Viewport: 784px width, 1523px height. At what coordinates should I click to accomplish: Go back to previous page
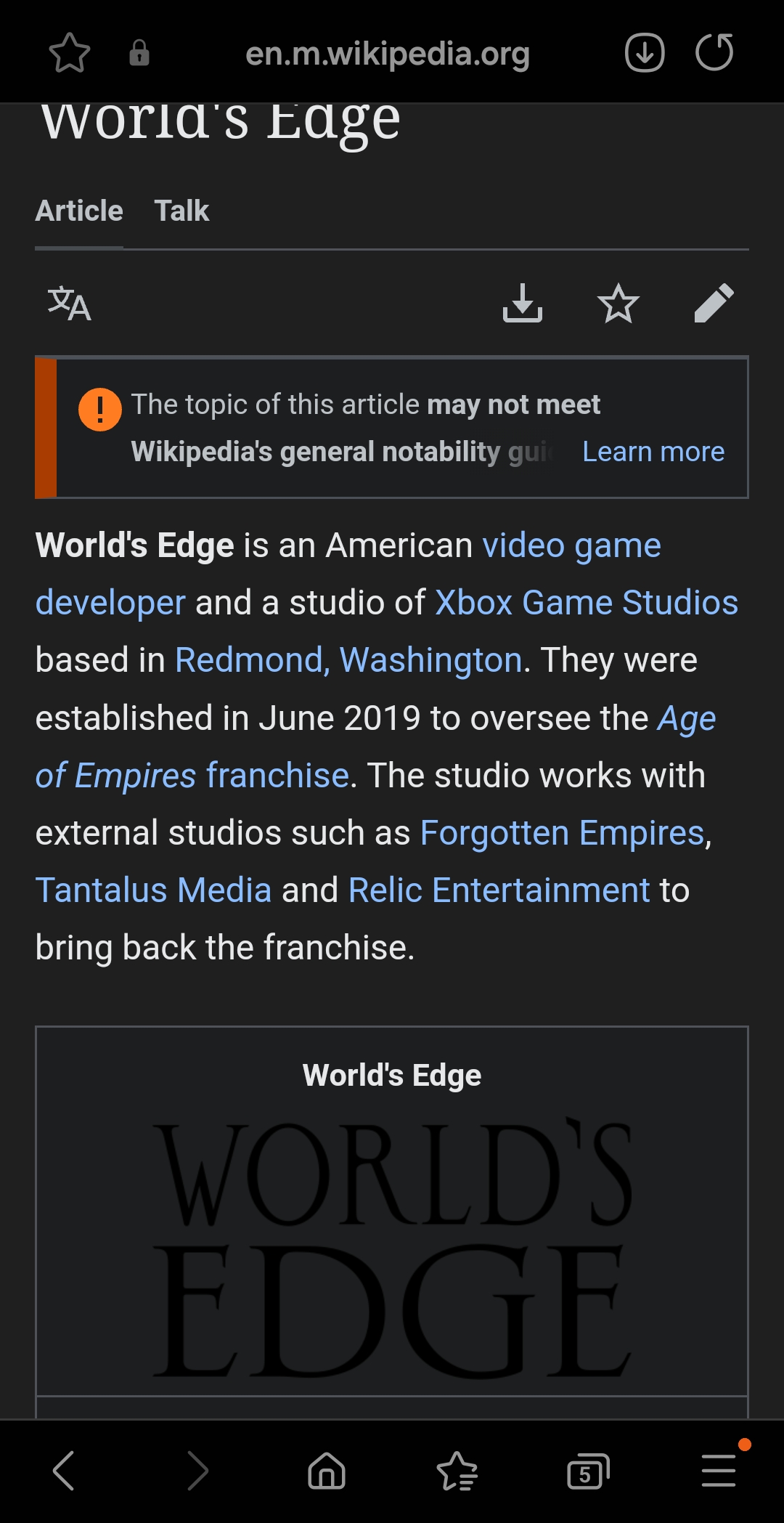[64, 1471]
